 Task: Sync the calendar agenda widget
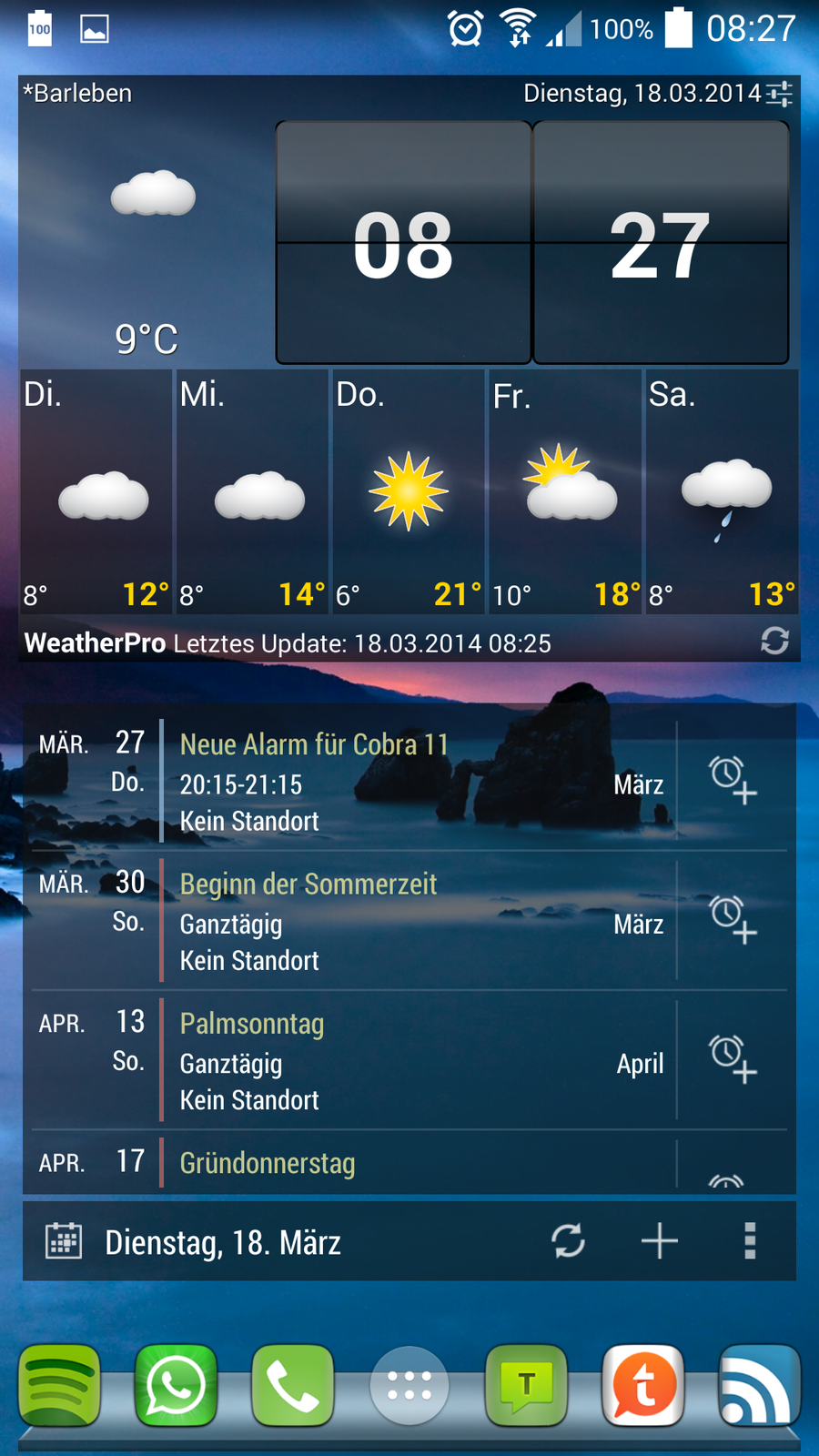click(568, 1241)
